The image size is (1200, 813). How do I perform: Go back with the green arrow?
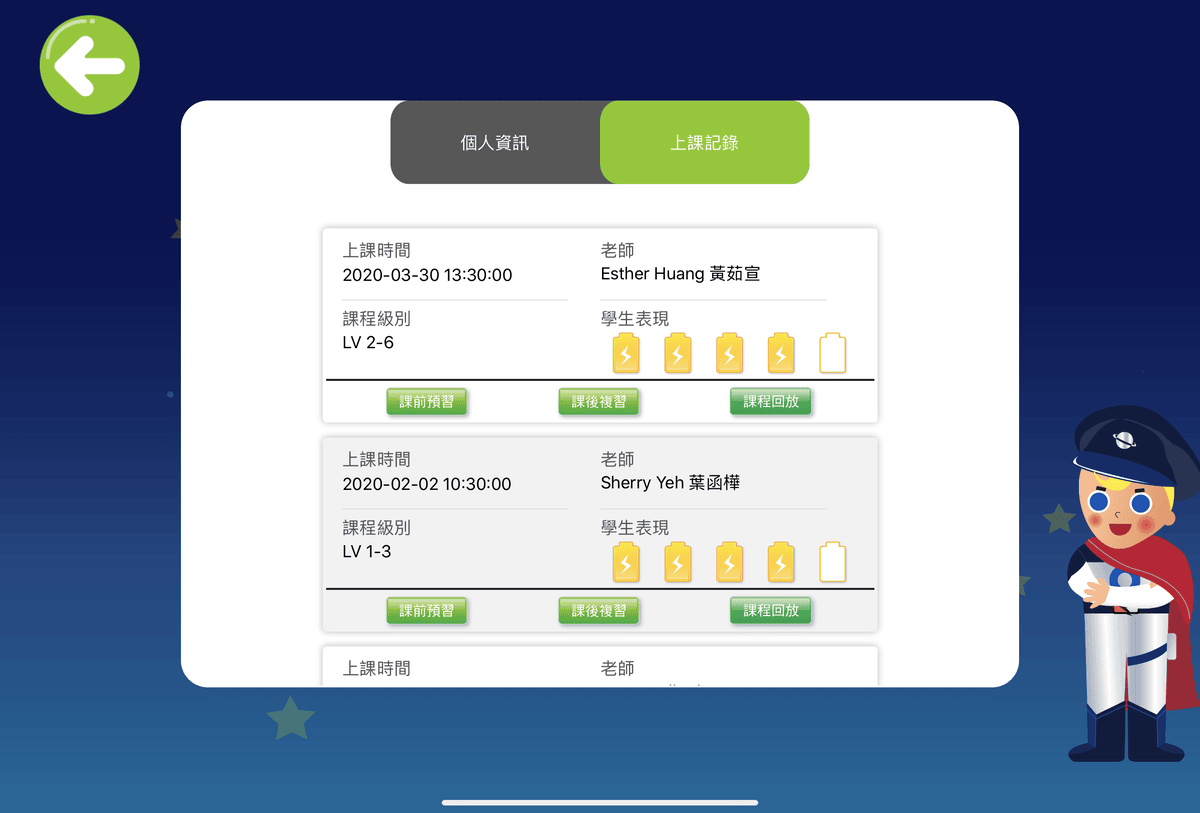[x=89, y=65]
